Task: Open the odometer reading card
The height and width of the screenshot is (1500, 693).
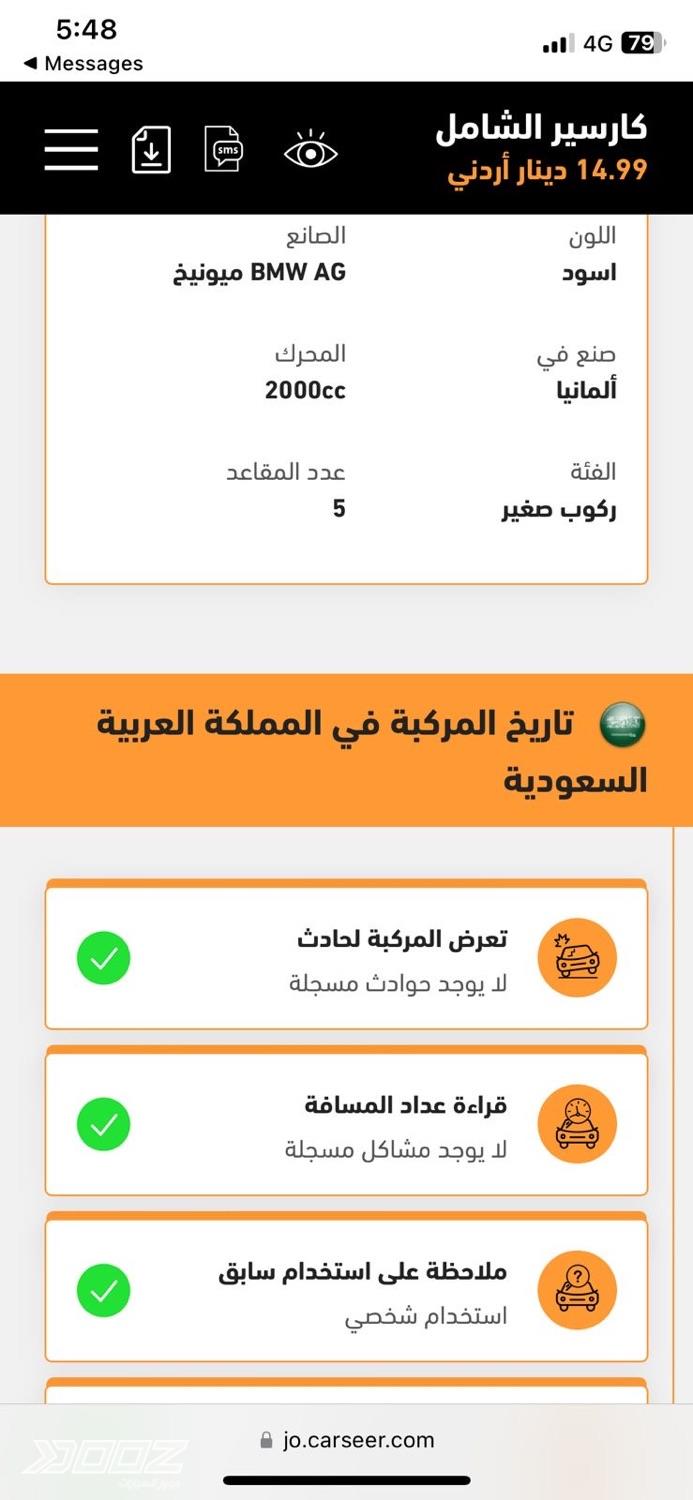Action: [346, 1124]
